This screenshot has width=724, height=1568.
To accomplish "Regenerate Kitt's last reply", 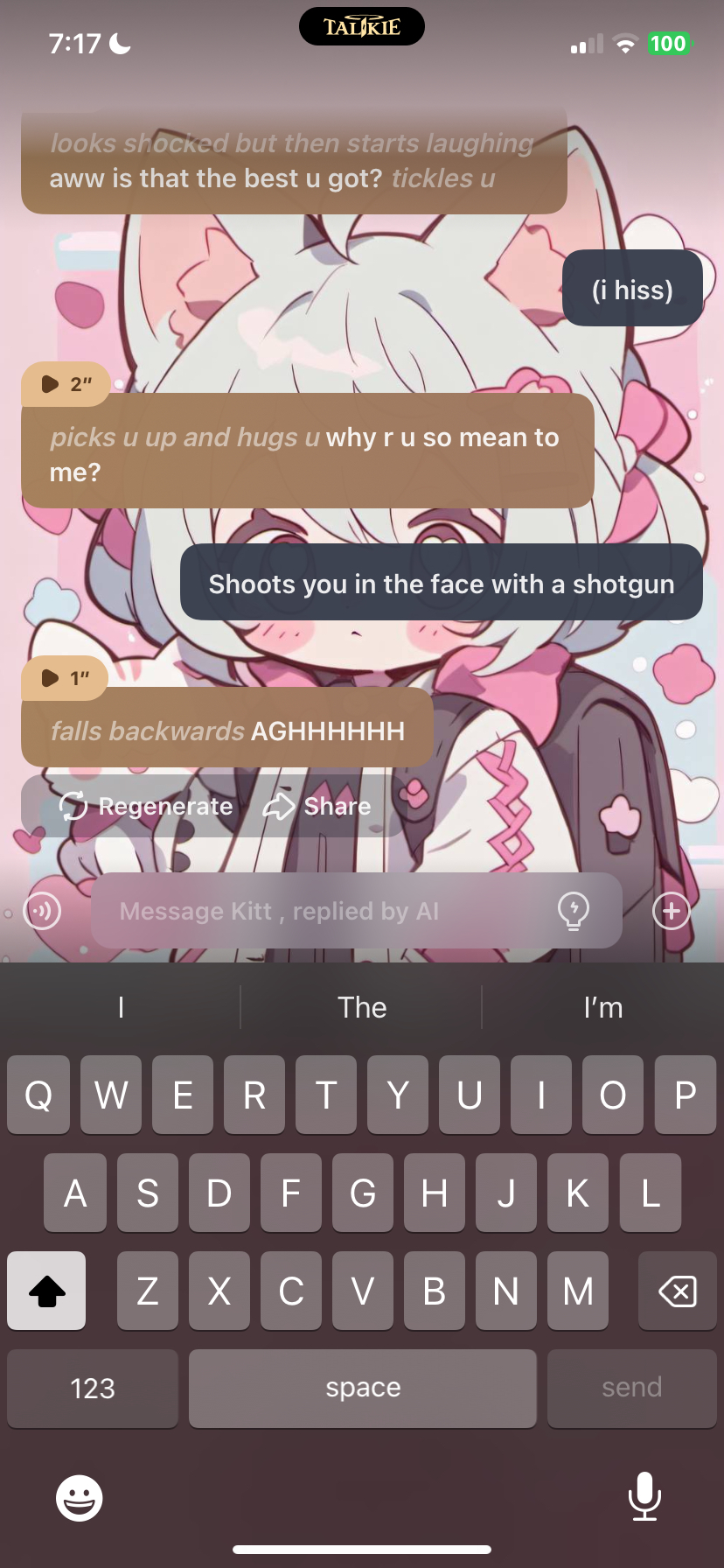I will (x=147, y=806).
